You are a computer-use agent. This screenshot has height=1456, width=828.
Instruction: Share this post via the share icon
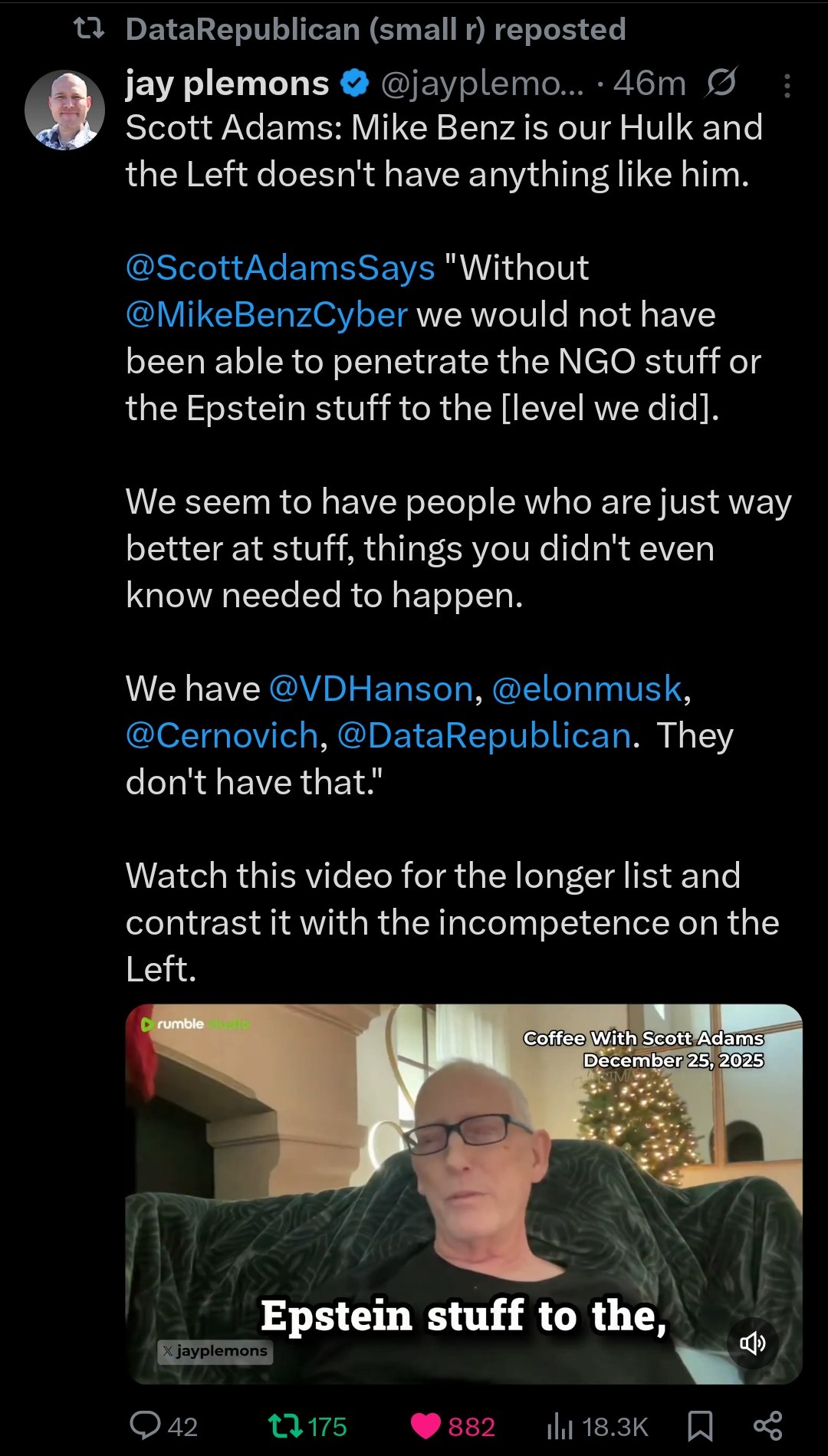[x=767, y=1426]
